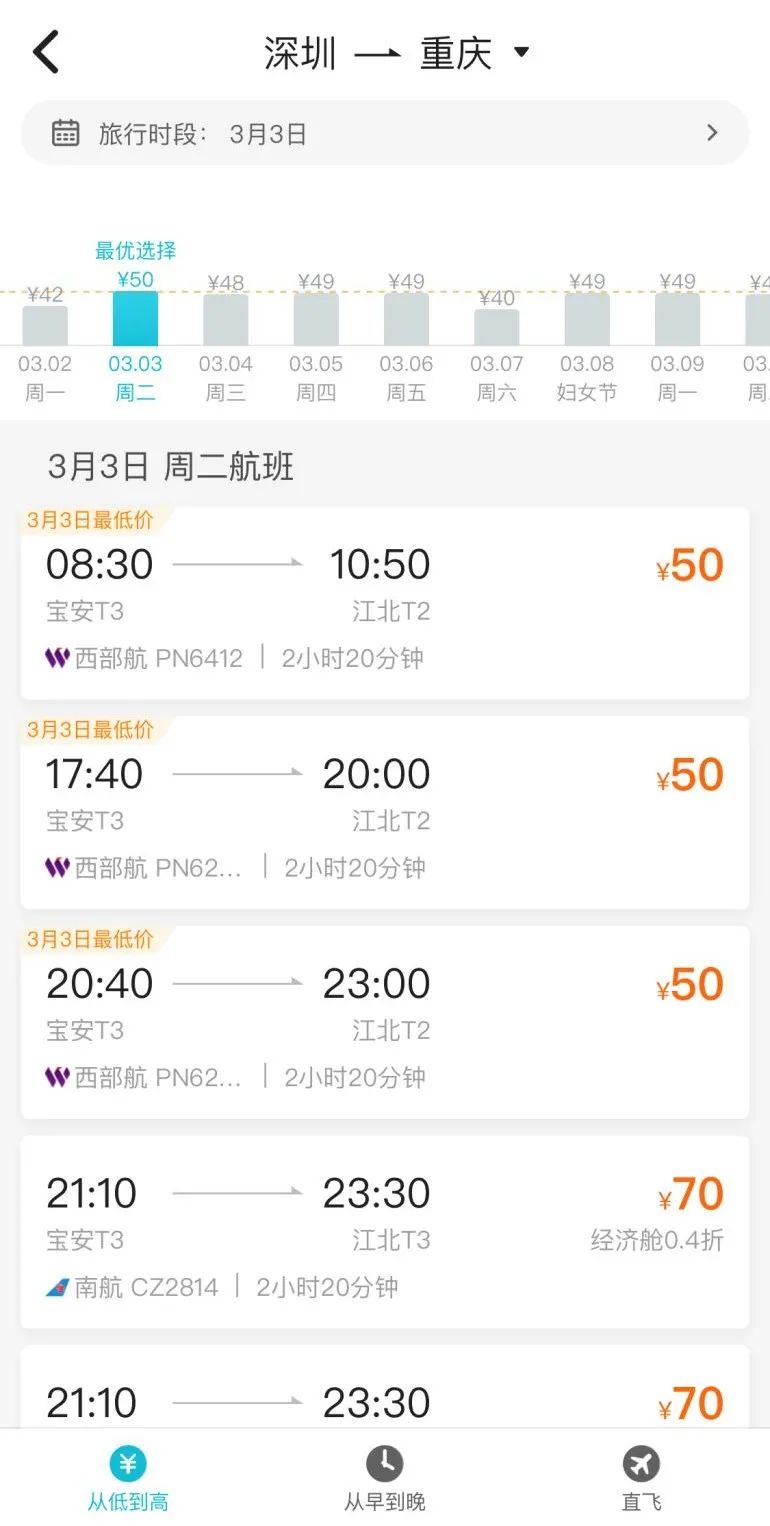This screenshot has height=1526, width=770.
Task: Filter to 直飞 direct flights
Action: tap(641, 1478)
